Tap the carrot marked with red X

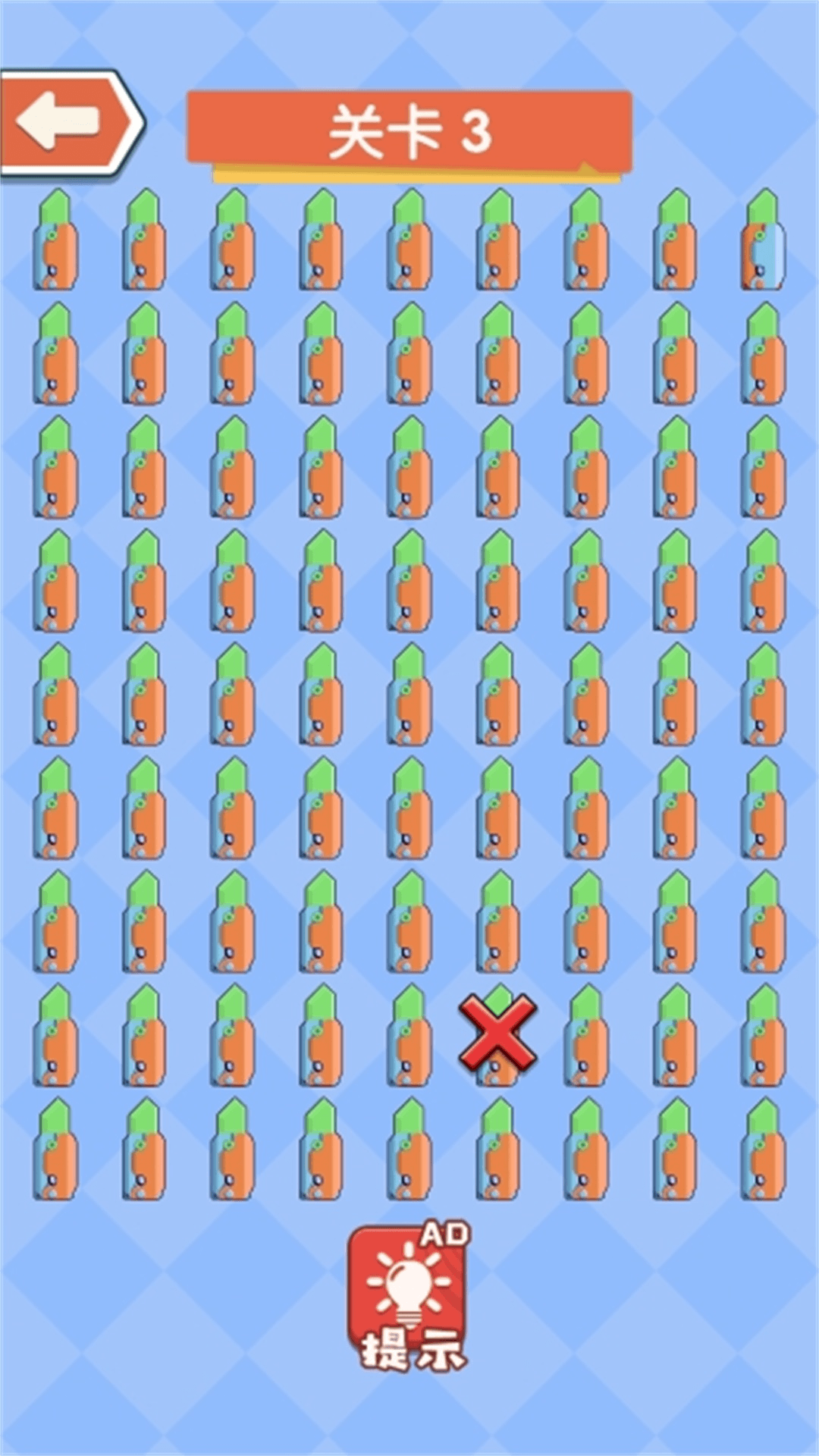498,1034
